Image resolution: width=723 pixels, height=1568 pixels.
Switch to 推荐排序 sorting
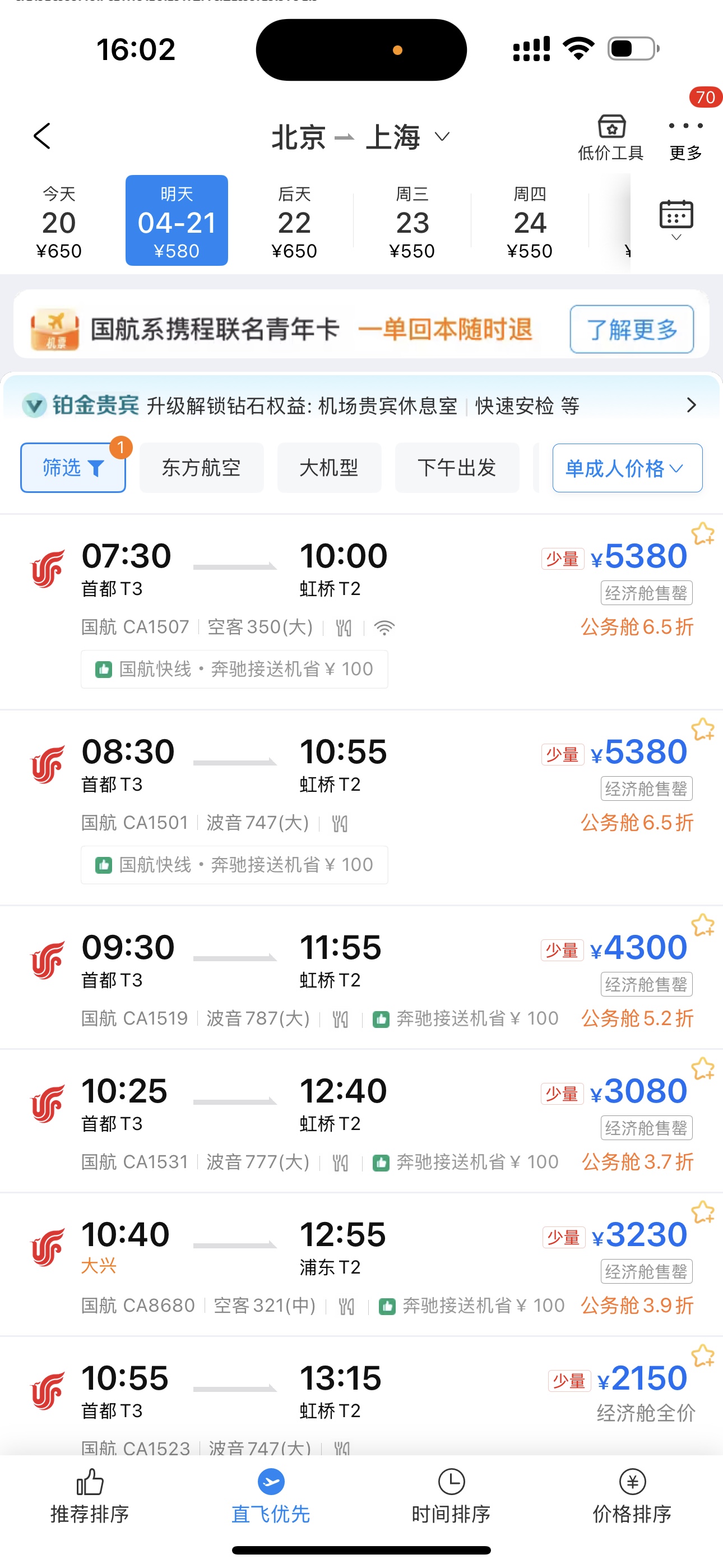click(x=90, y=1497)
